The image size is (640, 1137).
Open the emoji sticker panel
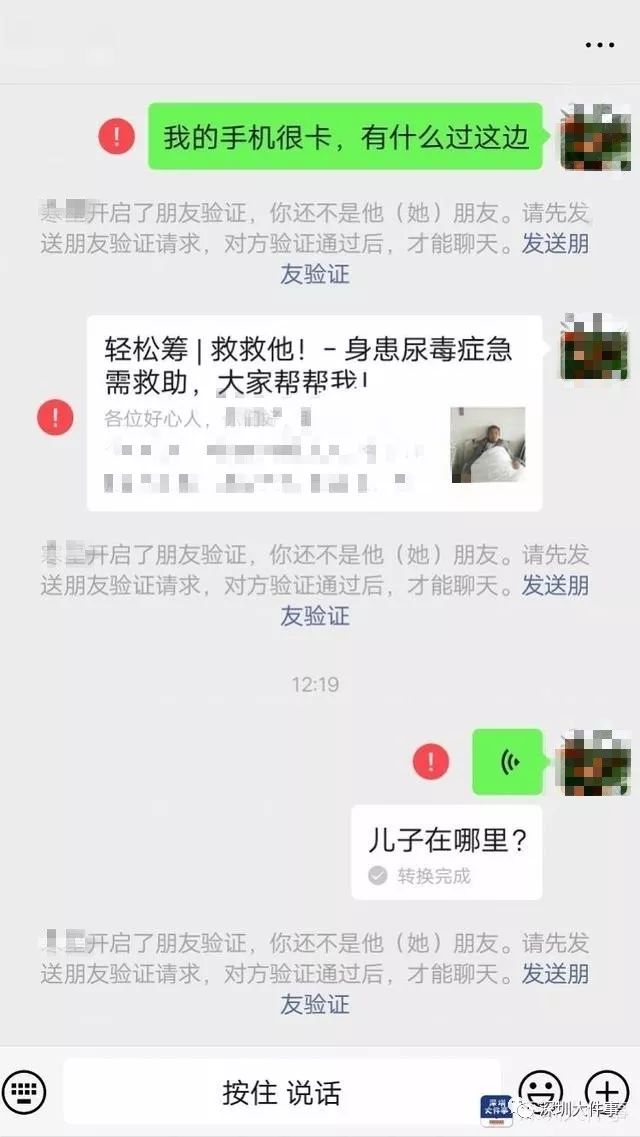coord(543,1091)
